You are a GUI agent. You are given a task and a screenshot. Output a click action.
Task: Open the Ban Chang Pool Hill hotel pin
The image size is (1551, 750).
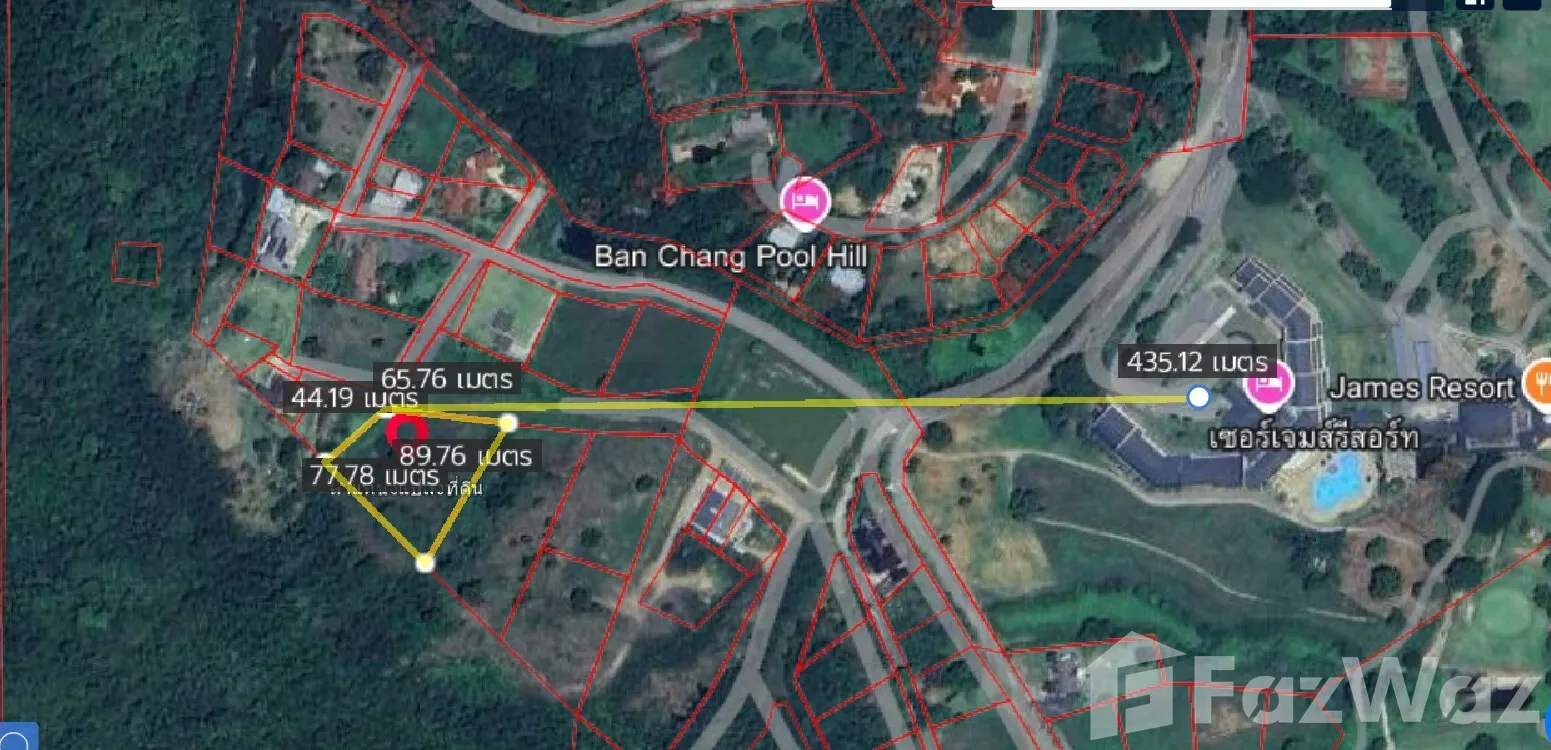805,201
